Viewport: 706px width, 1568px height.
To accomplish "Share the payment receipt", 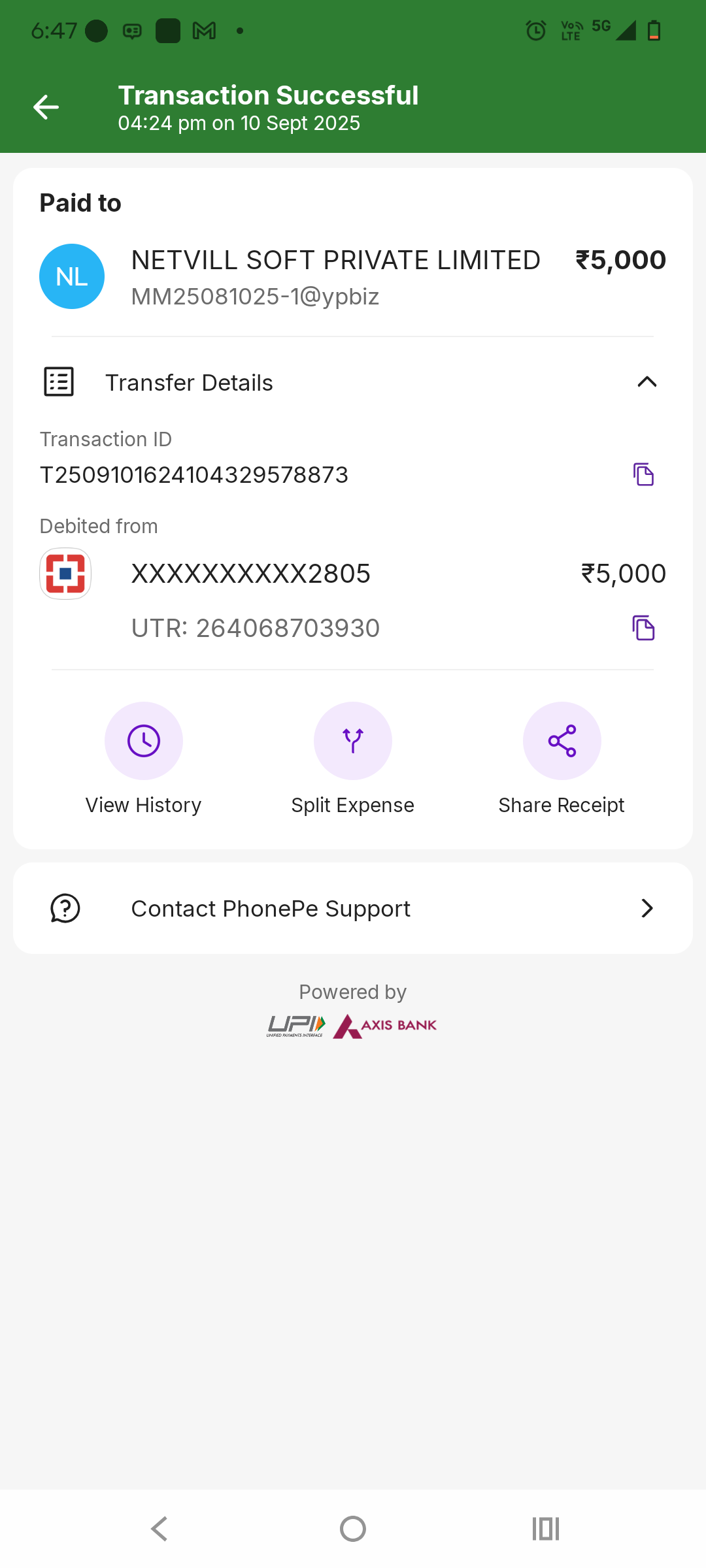I will (x=562, y=741).
